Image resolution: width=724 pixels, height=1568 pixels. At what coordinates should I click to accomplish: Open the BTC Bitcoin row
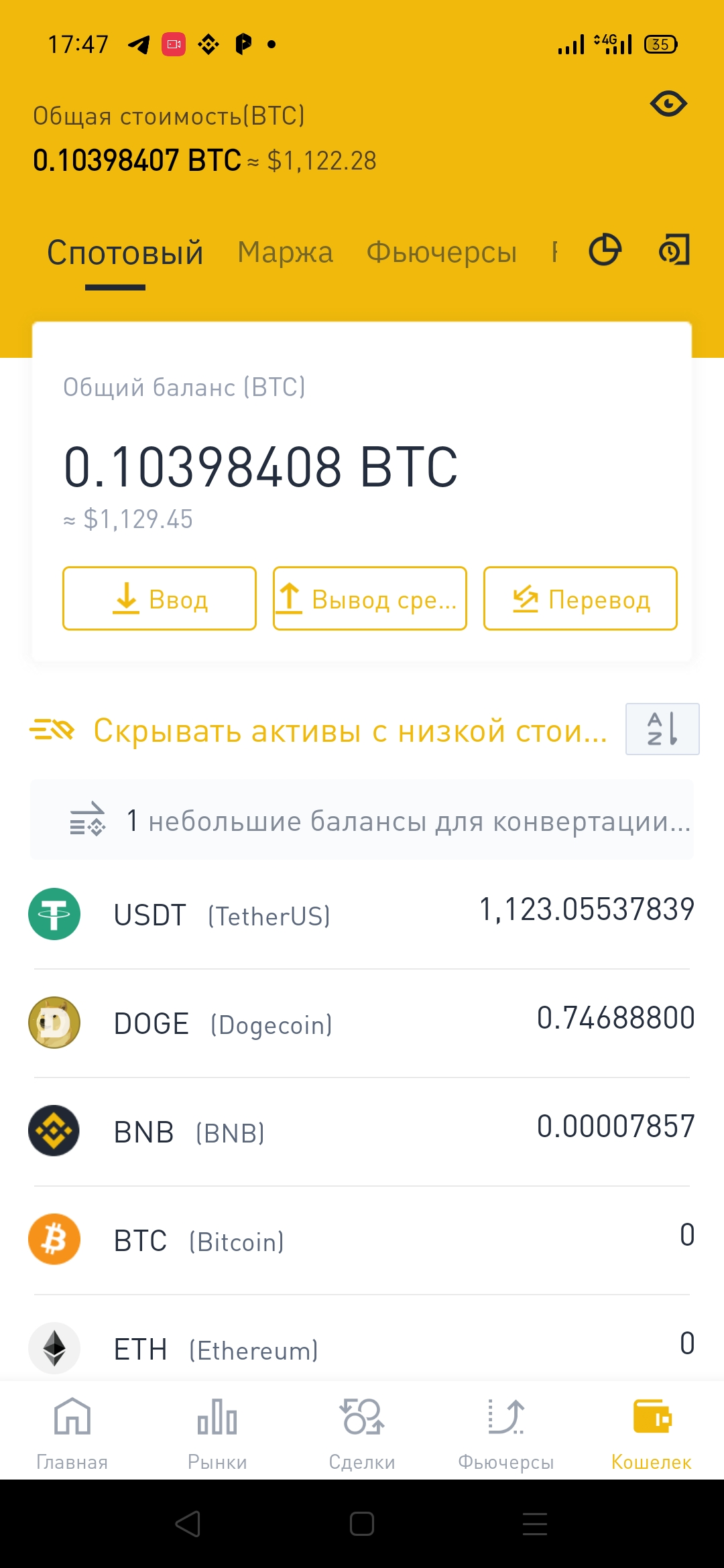point(362,1240)
